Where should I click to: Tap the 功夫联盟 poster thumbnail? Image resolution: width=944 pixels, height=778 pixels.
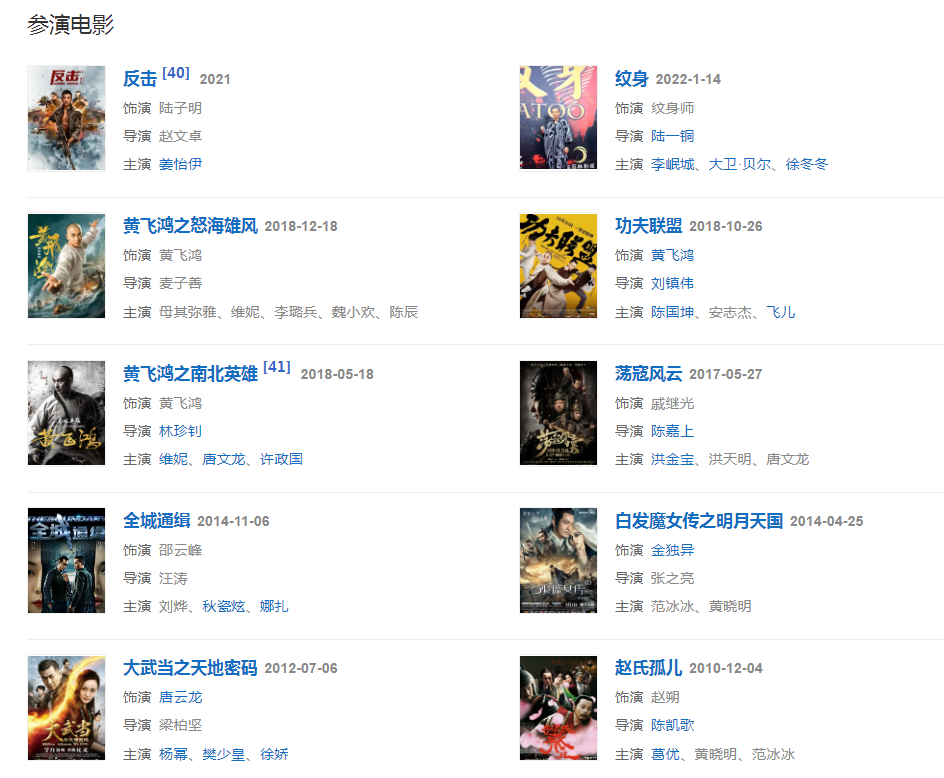558,266
